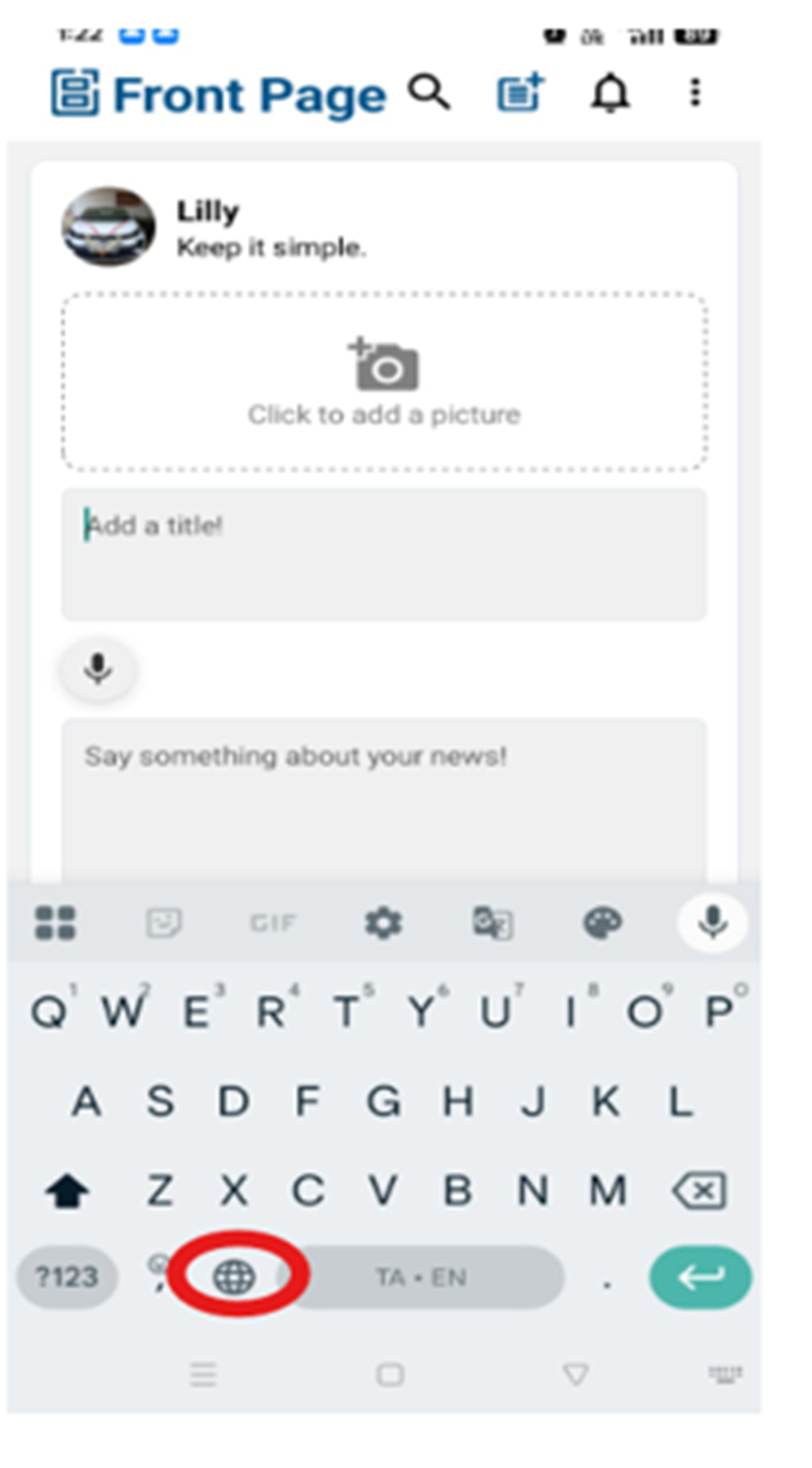Open the search icon in the app bar
812x1468 pixels.
(x=429, y=93)
